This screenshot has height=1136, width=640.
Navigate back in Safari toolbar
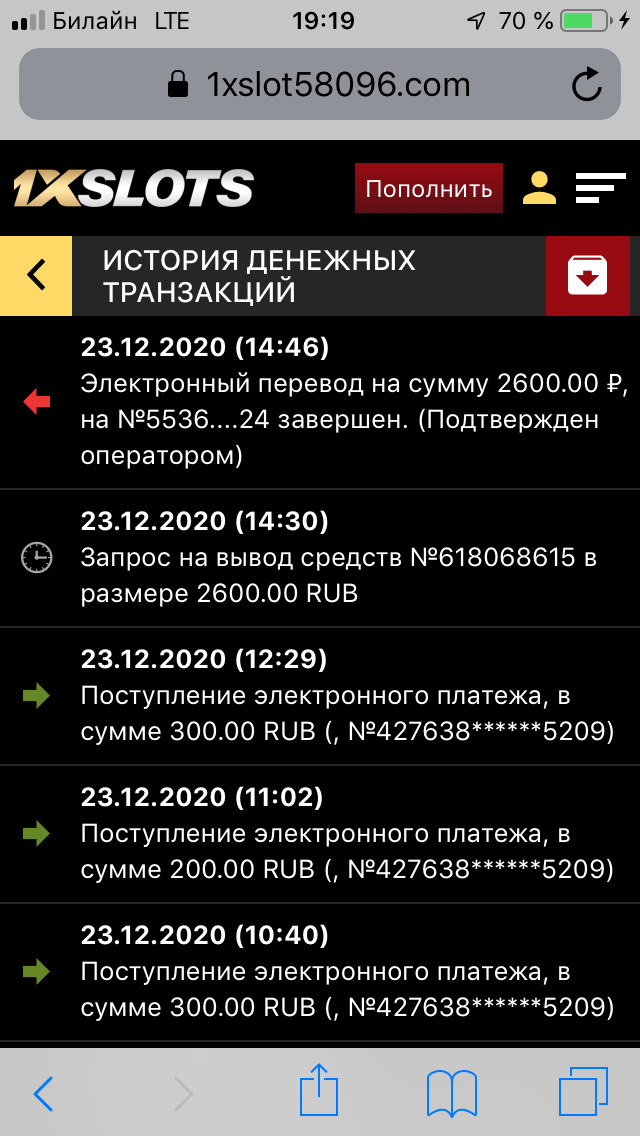pyautogui.click(x=44, y=1092)
